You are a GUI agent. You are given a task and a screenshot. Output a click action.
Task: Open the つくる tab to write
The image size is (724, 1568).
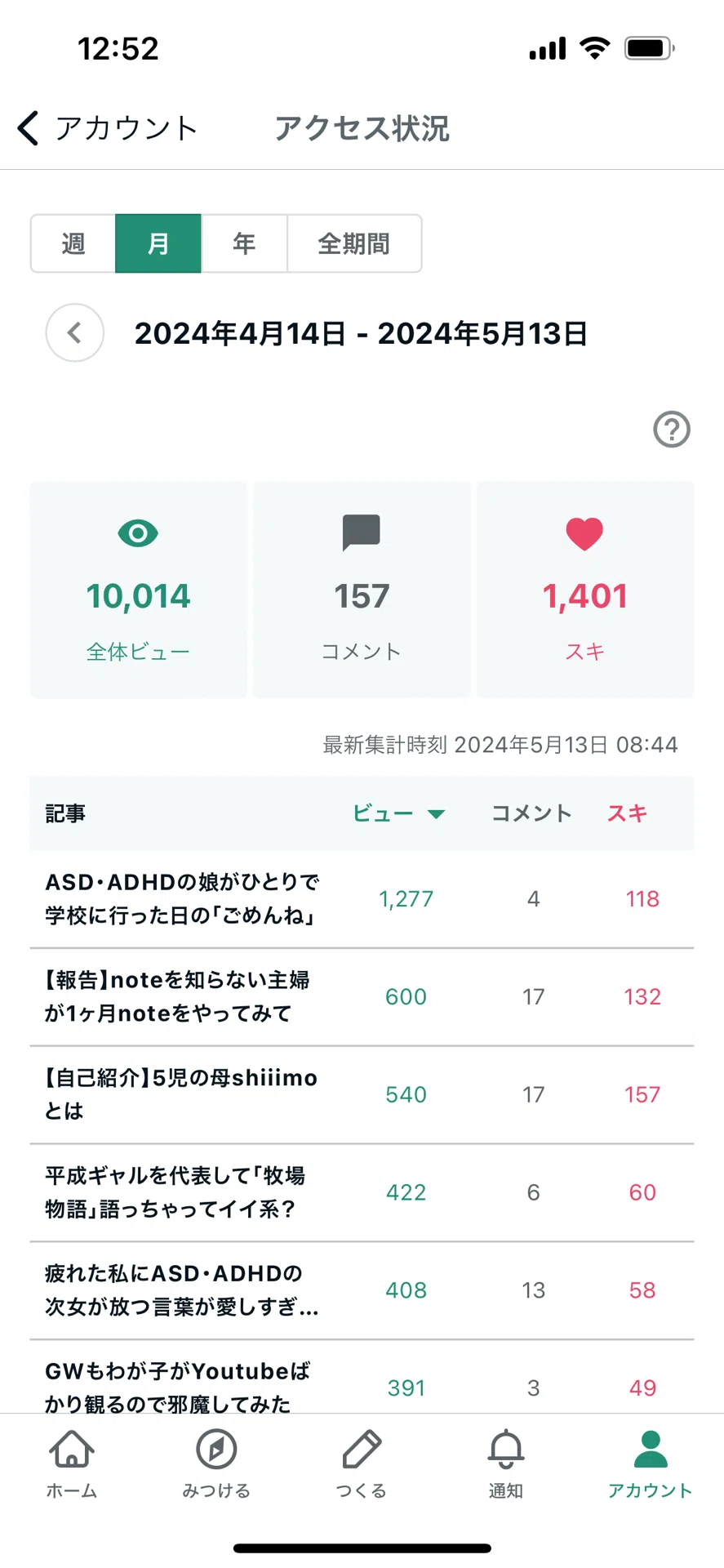pyautogui.click(x=362, y=1464)
